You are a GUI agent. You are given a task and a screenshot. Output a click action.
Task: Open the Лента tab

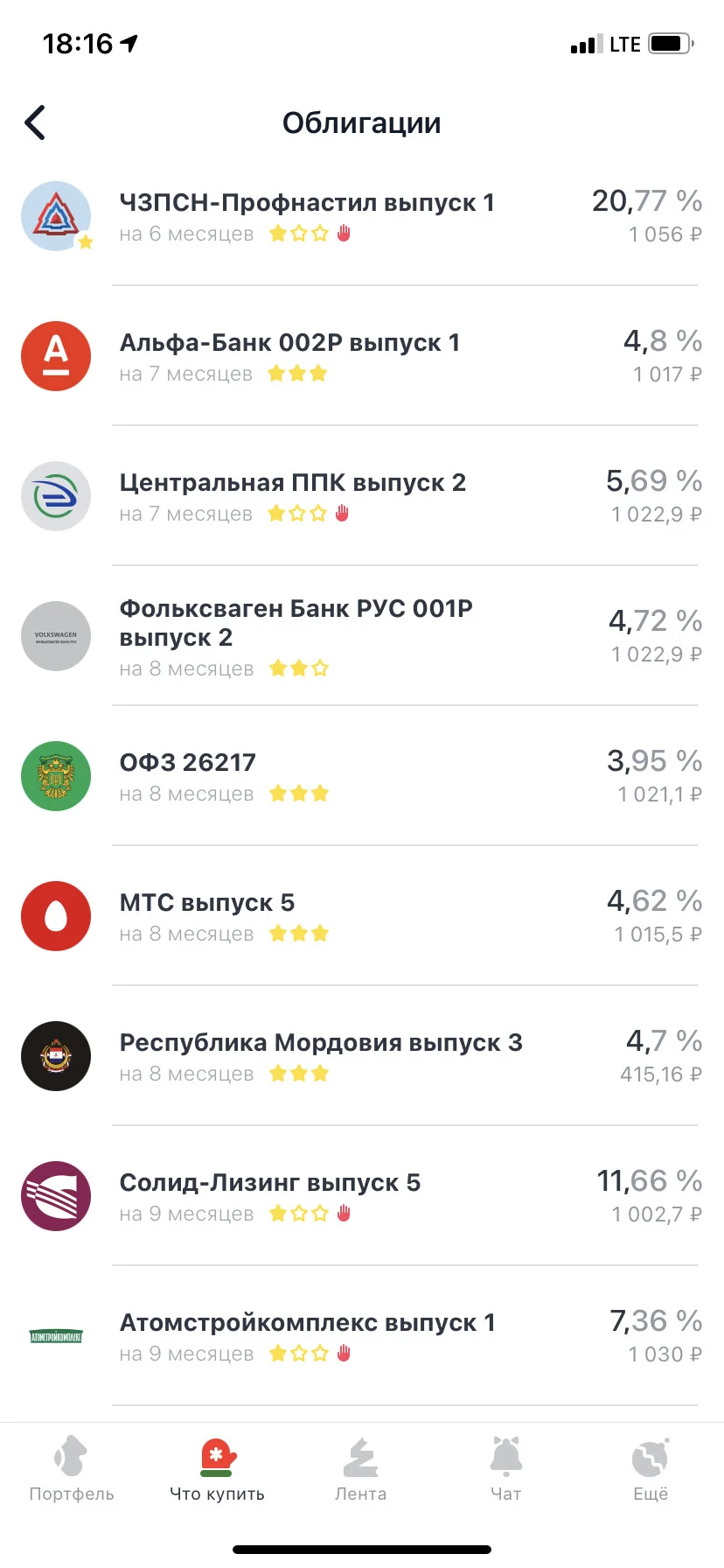361,1470
